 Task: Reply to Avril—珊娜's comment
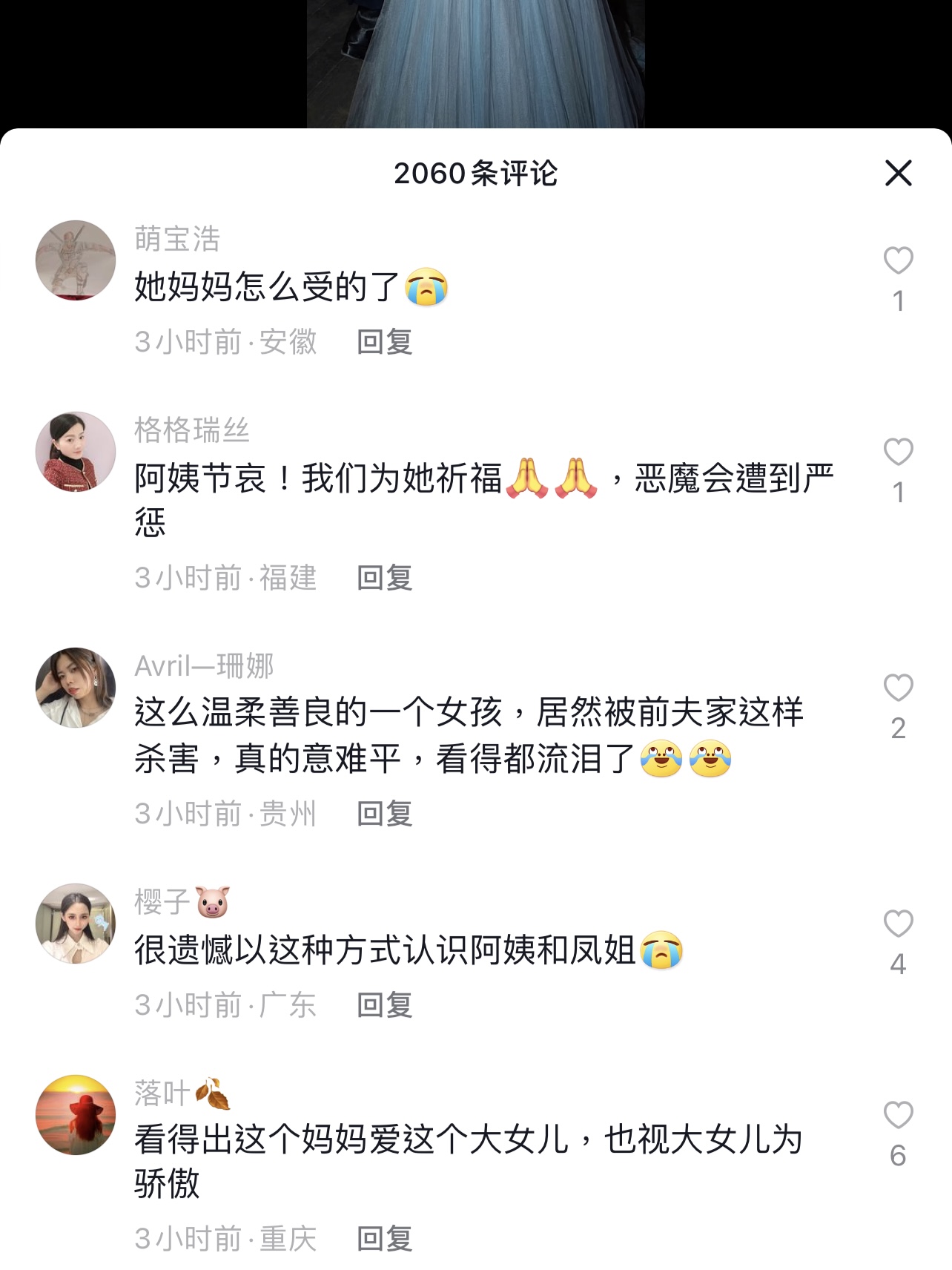[x=384, y=814]
